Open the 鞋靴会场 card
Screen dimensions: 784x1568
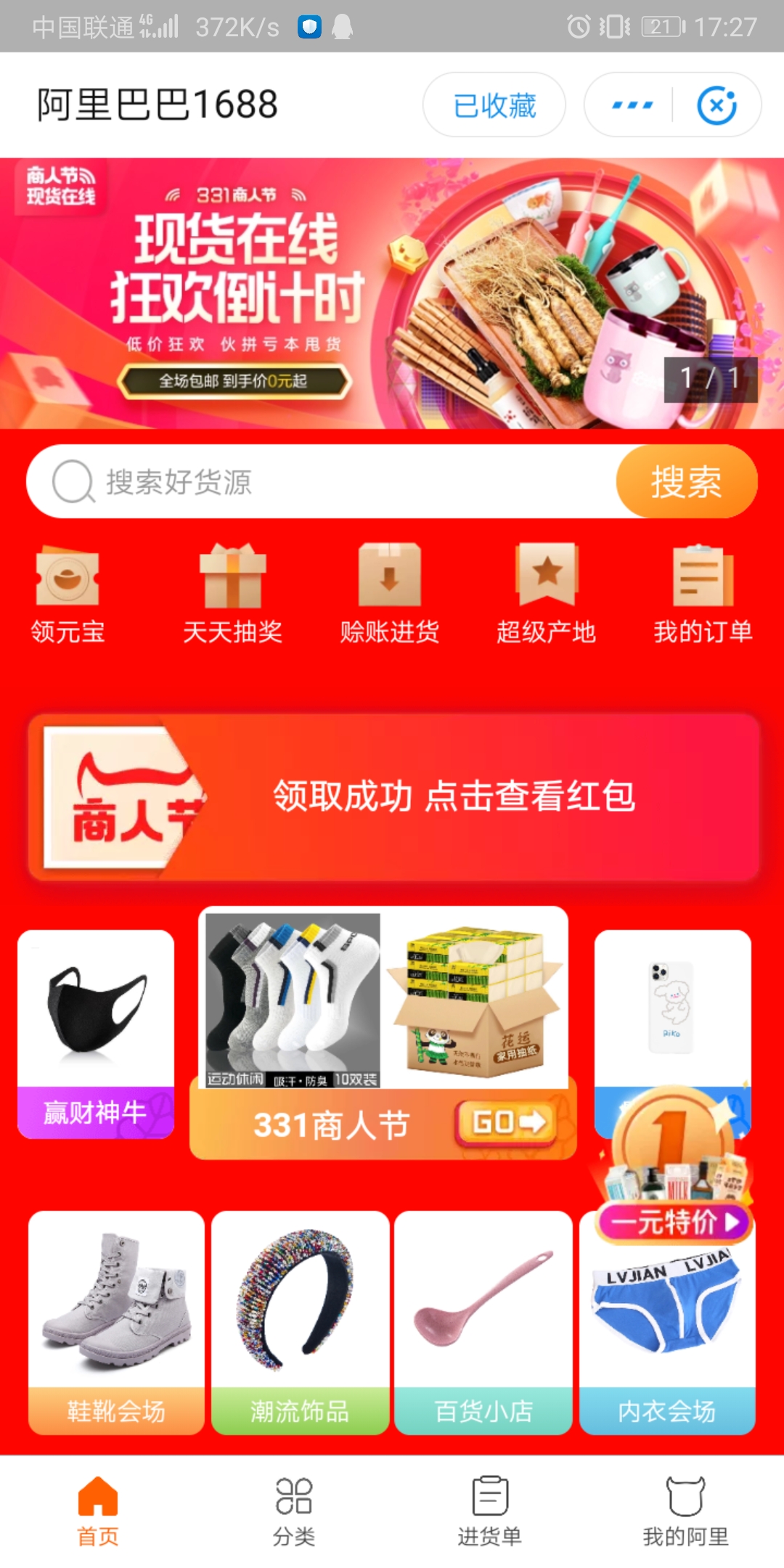coord(116,1323)
